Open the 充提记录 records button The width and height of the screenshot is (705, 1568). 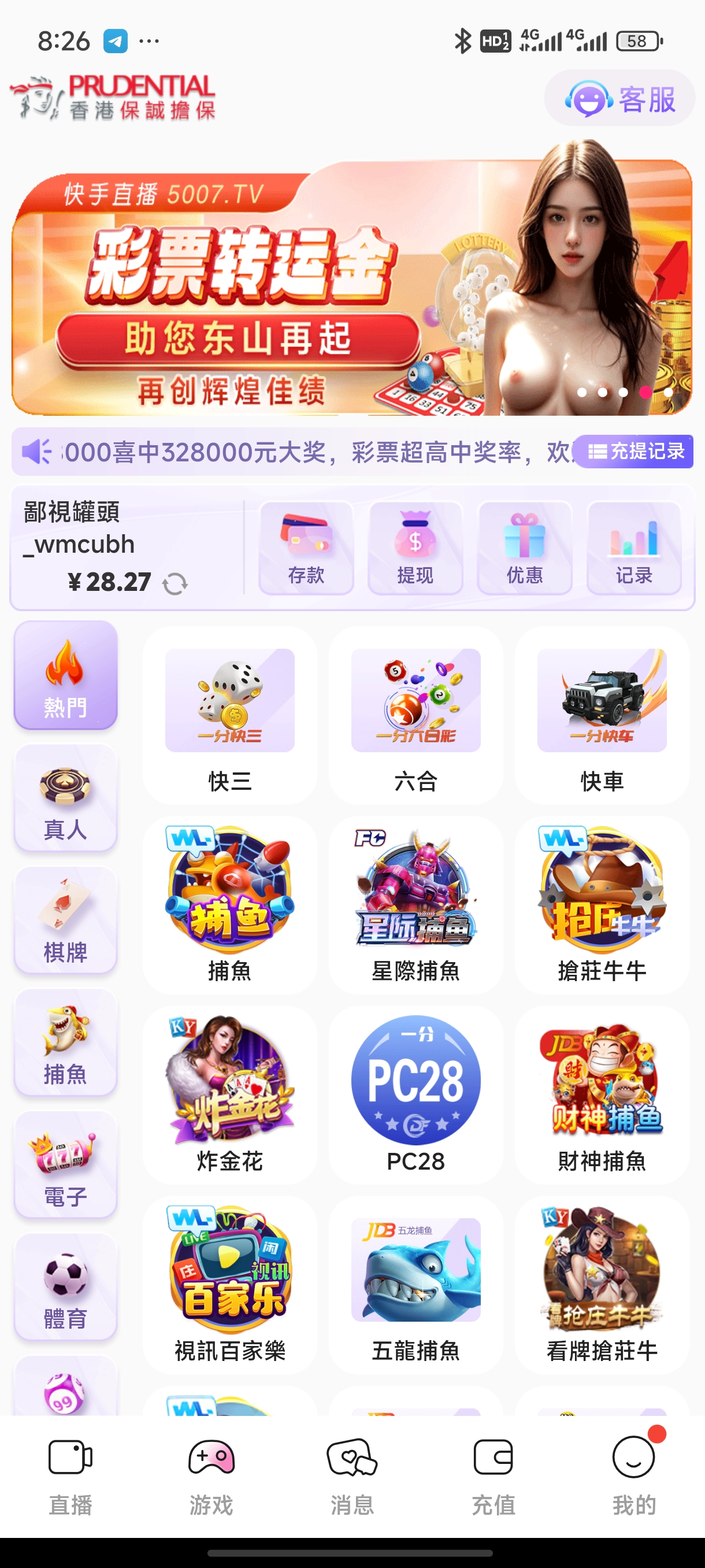point(634,451)
